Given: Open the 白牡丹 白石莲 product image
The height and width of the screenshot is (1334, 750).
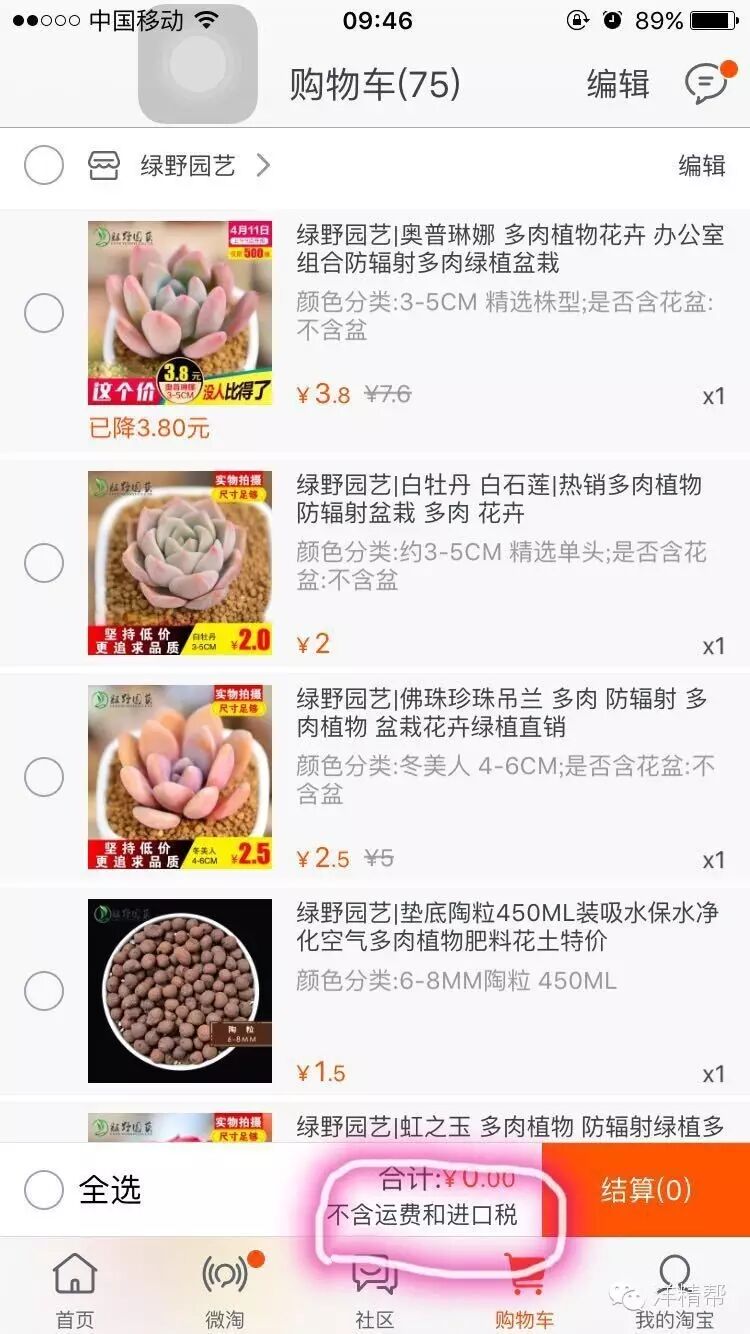Looking at the screenshot, I should (x=180, y=563).
